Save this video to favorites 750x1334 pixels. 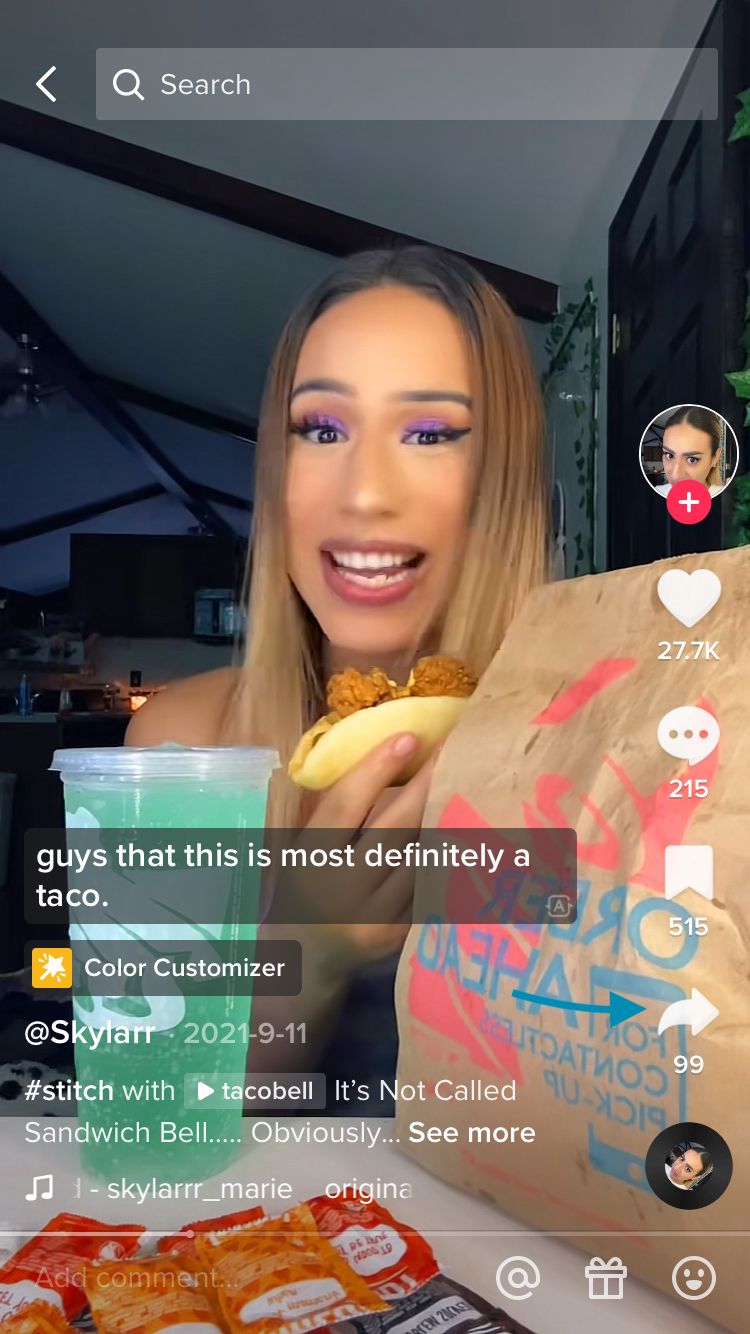[688, 873]
